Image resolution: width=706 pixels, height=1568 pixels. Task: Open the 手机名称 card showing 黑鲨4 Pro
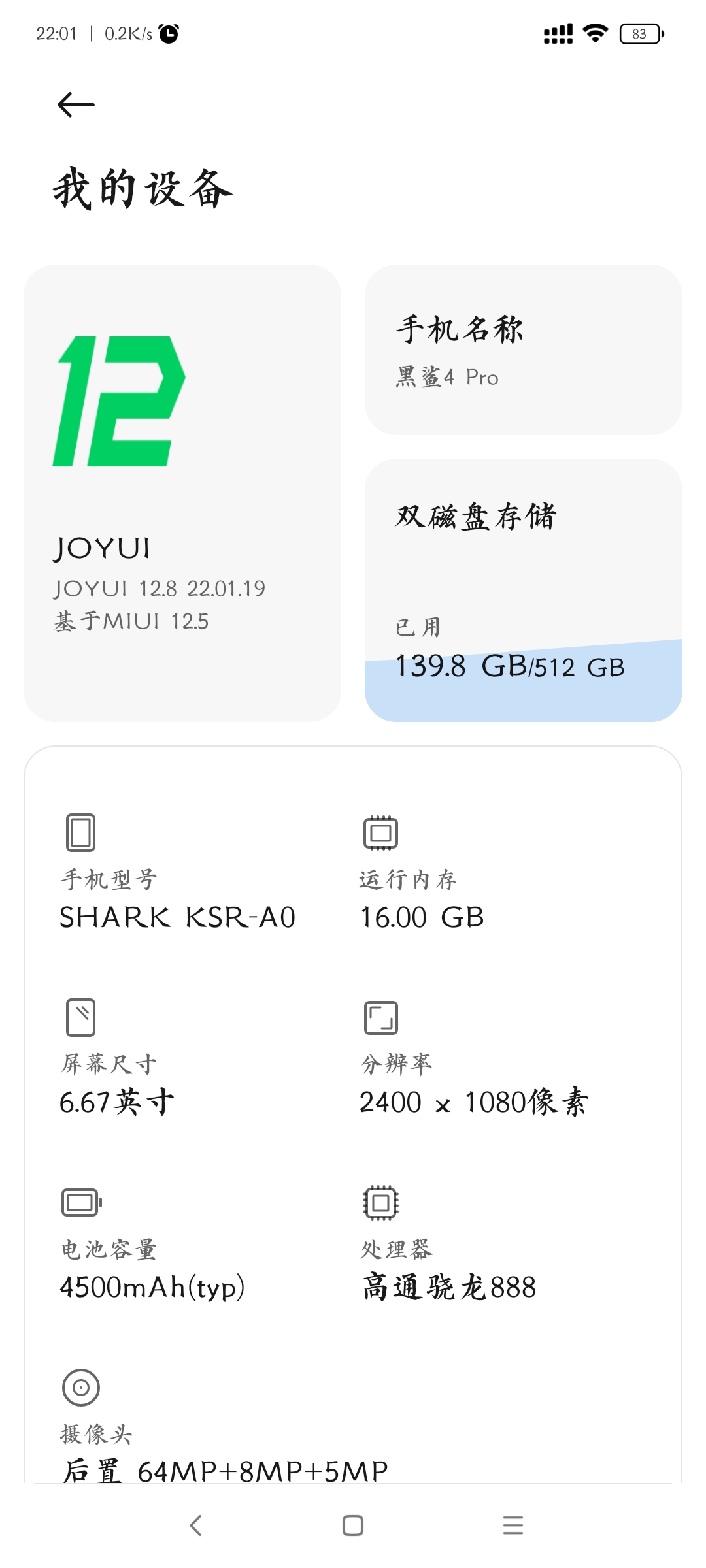(524, 350)
